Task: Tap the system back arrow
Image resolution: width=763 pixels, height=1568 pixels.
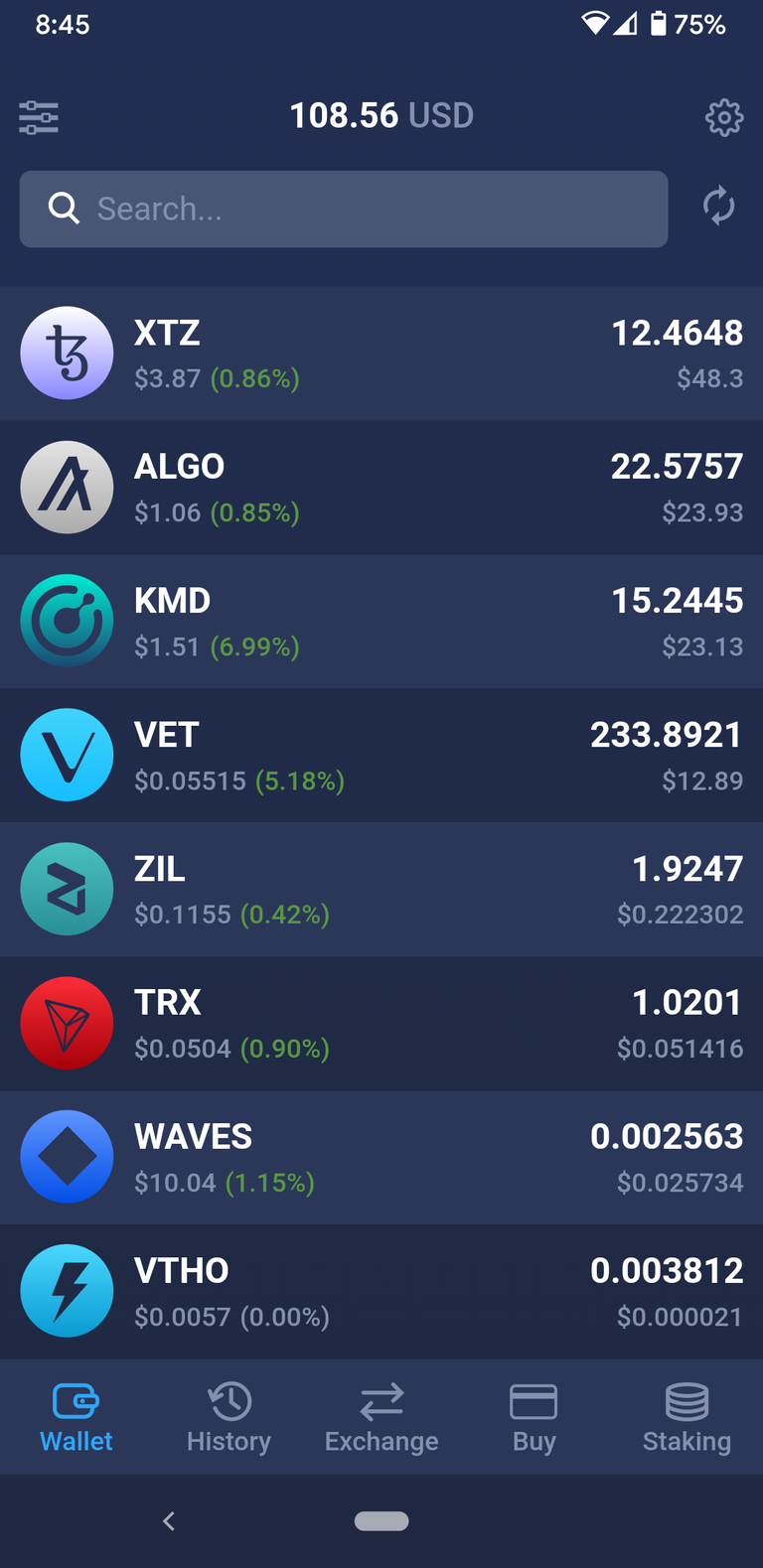Action: pos(169,1520)
